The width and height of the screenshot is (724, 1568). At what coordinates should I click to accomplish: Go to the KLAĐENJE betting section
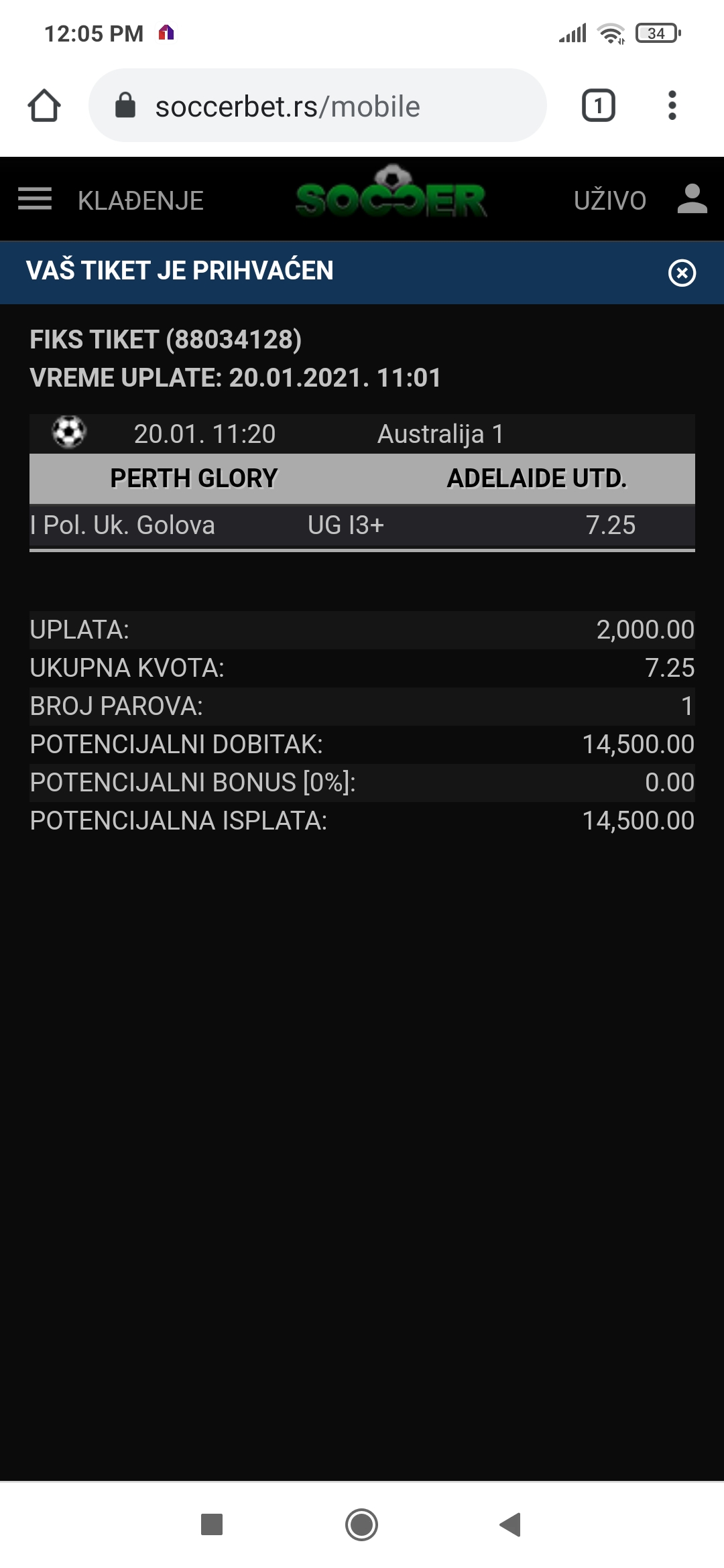click(x=141, y=200)
